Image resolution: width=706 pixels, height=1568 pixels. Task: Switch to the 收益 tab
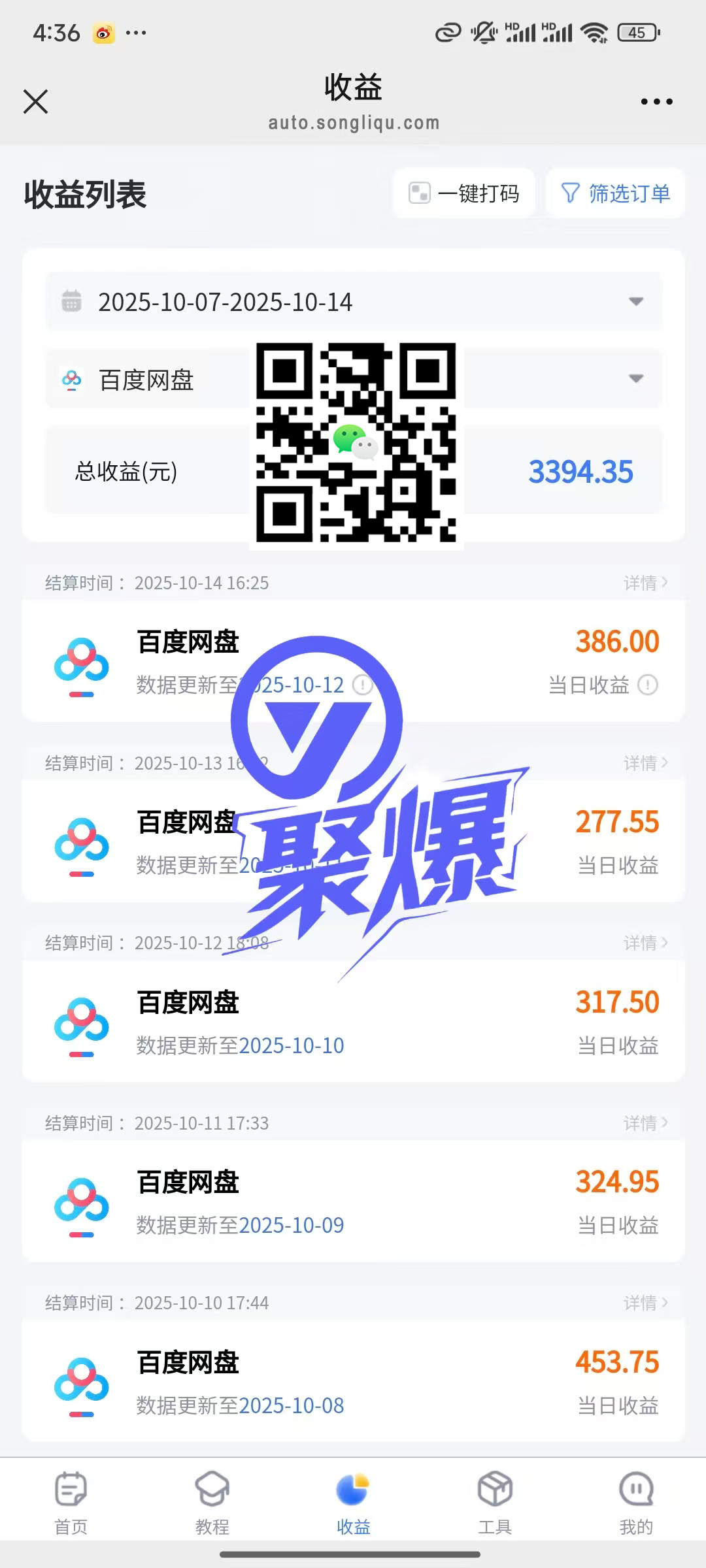point(353,1503)
